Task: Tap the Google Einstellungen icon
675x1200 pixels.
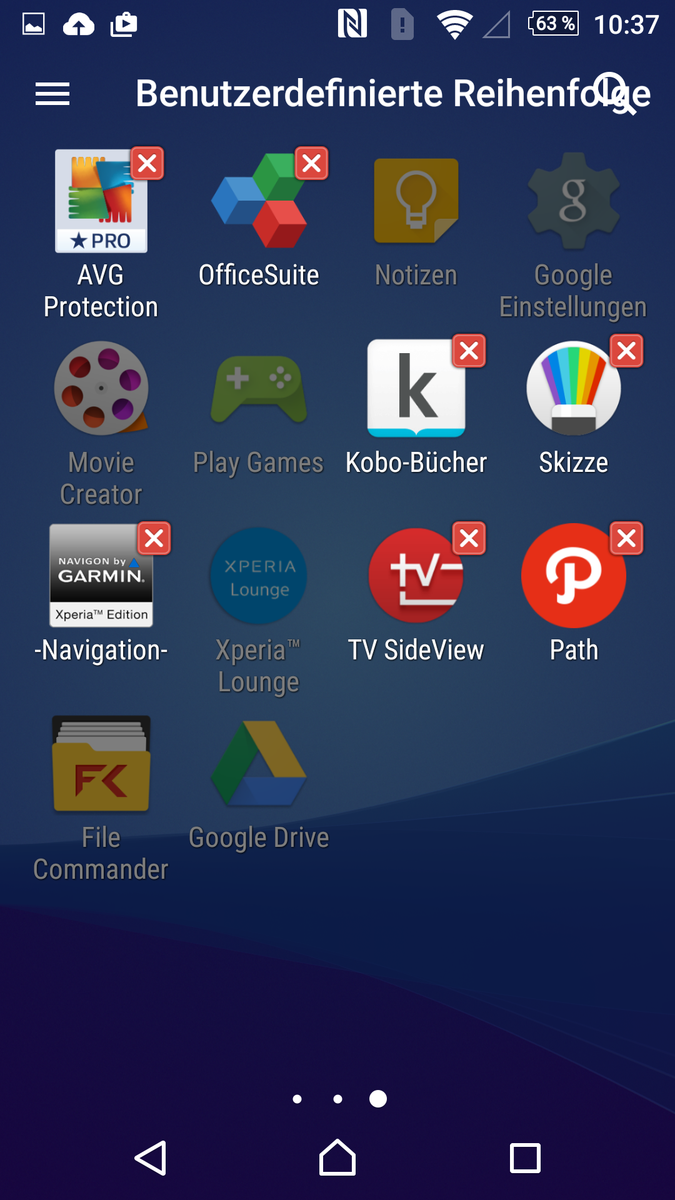Action: pos(573,201)
